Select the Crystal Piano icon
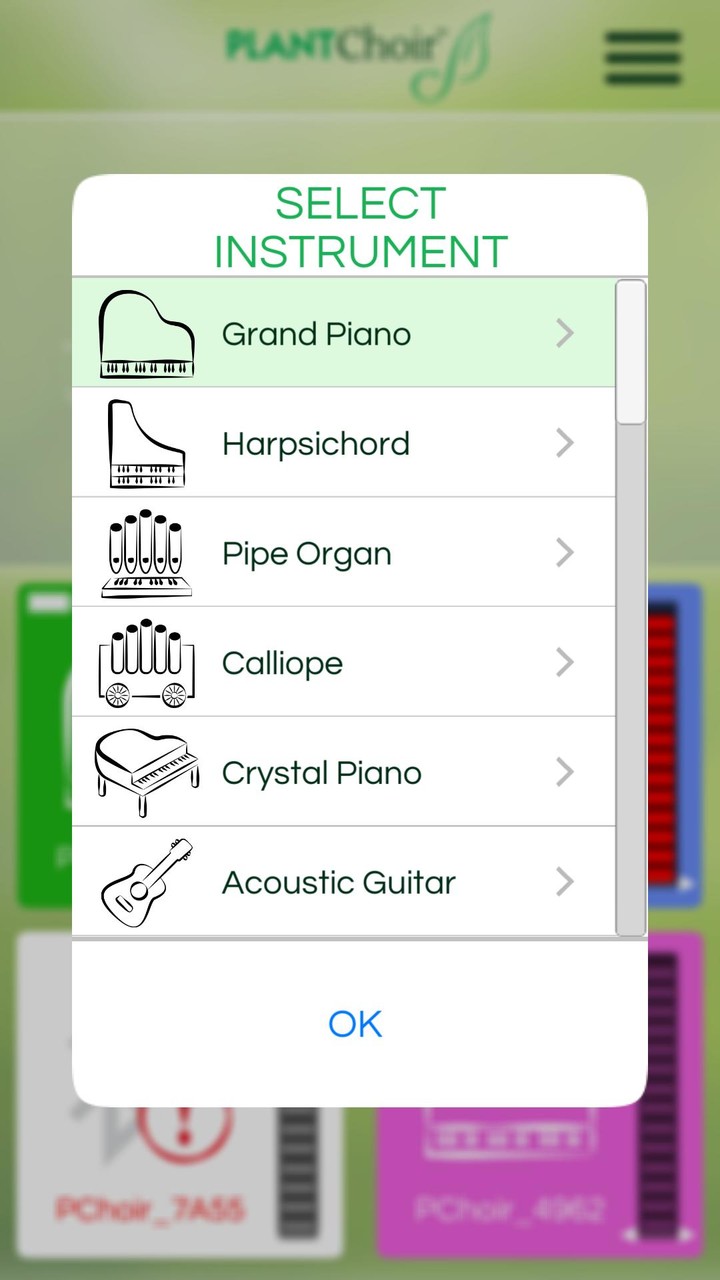 point(146,772)
